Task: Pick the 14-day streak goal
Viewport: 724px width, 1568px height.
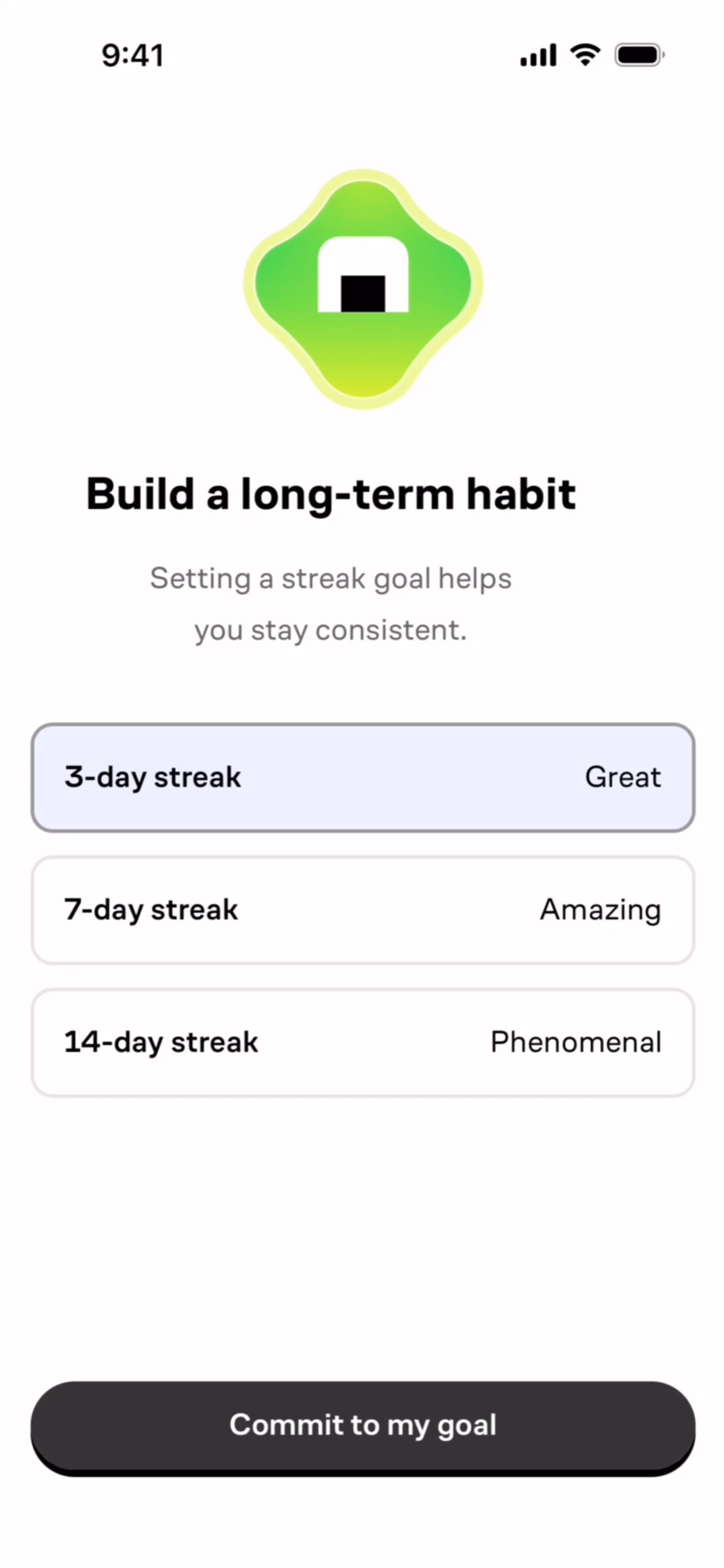Action: pyautogui.click(x=362, y=1042)
